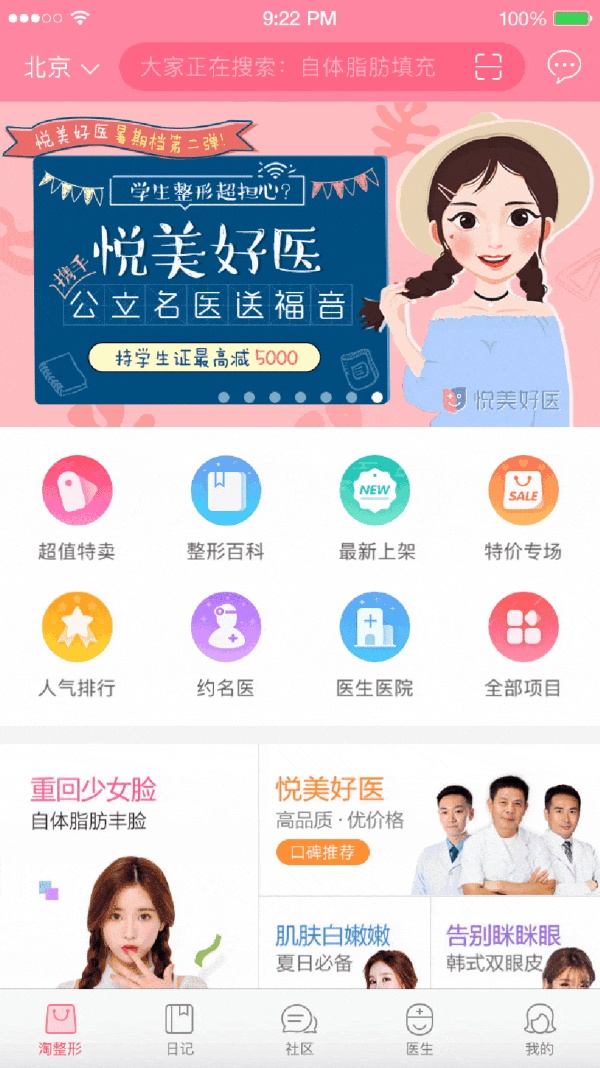
Task: Tap the search box showing 自体脂肪填充
Action: point(290,68)
